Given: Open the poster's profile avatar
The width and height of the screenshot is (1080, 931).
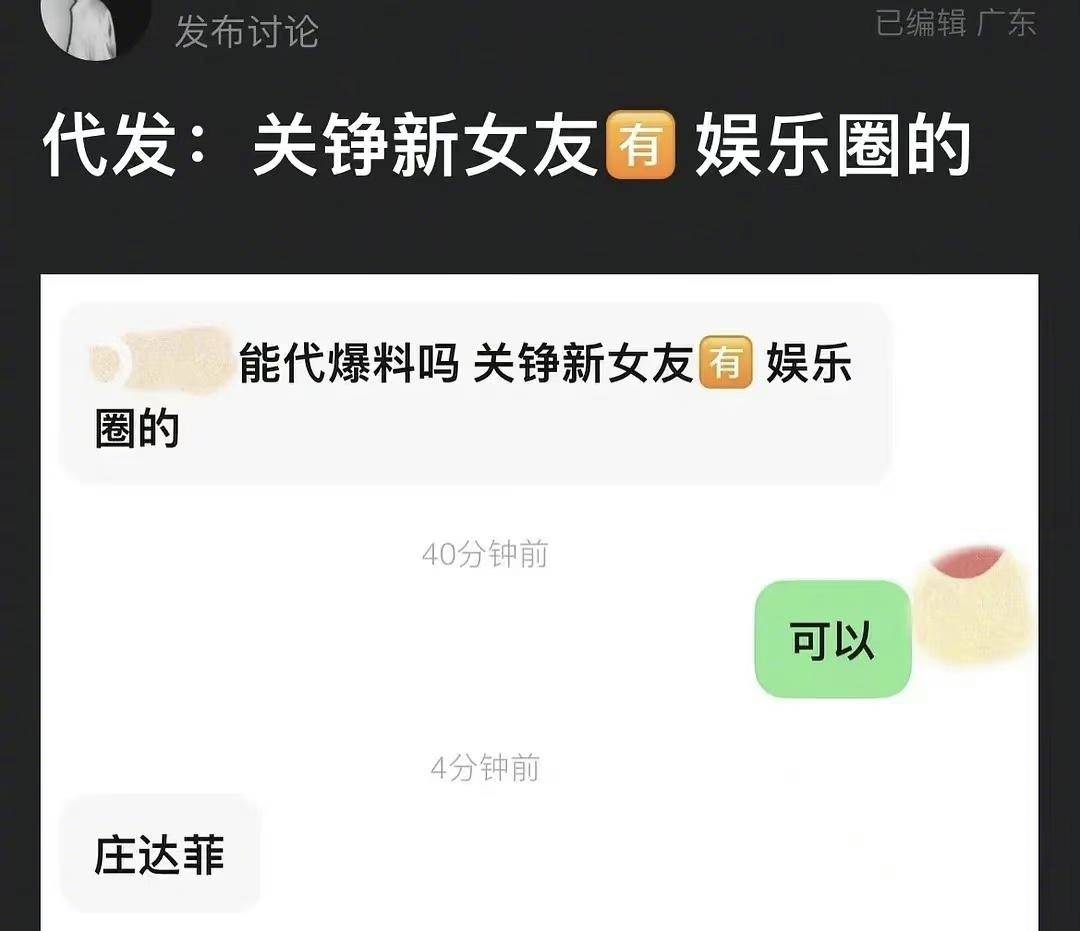Looking at the screenshot, I should coord(95,25).
